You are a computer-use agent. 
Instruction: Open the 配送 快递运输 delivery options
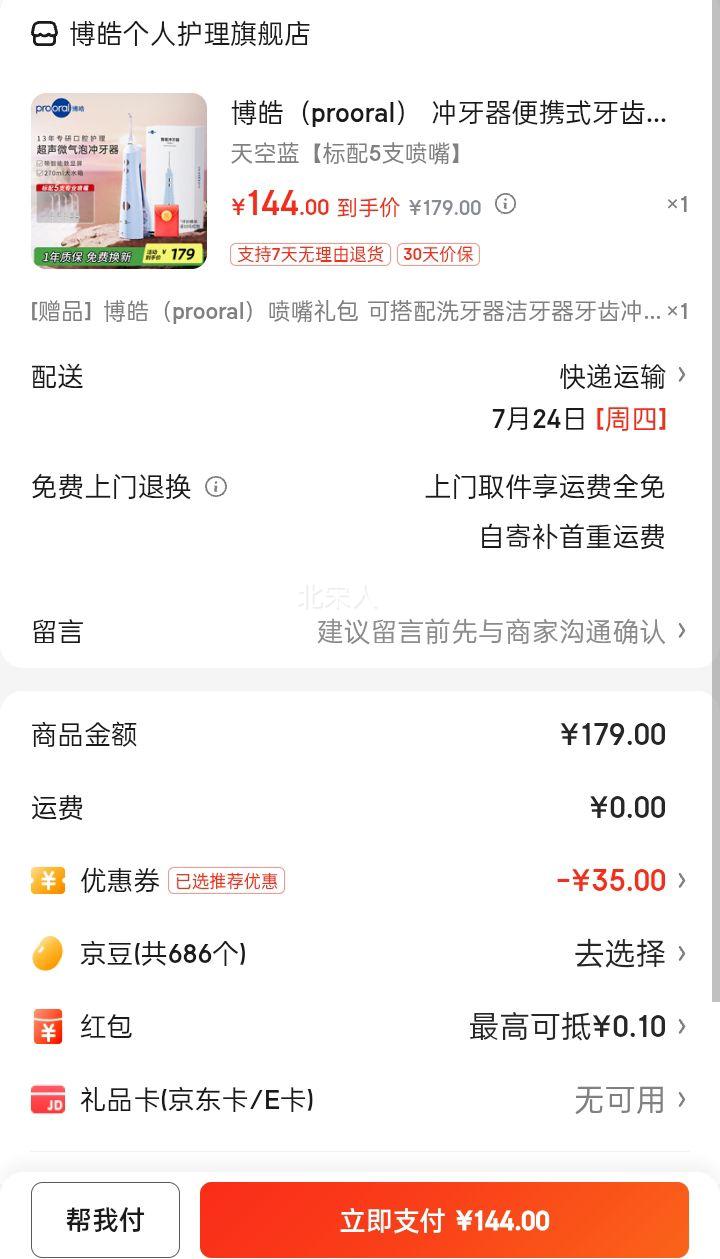pos(360,377)
